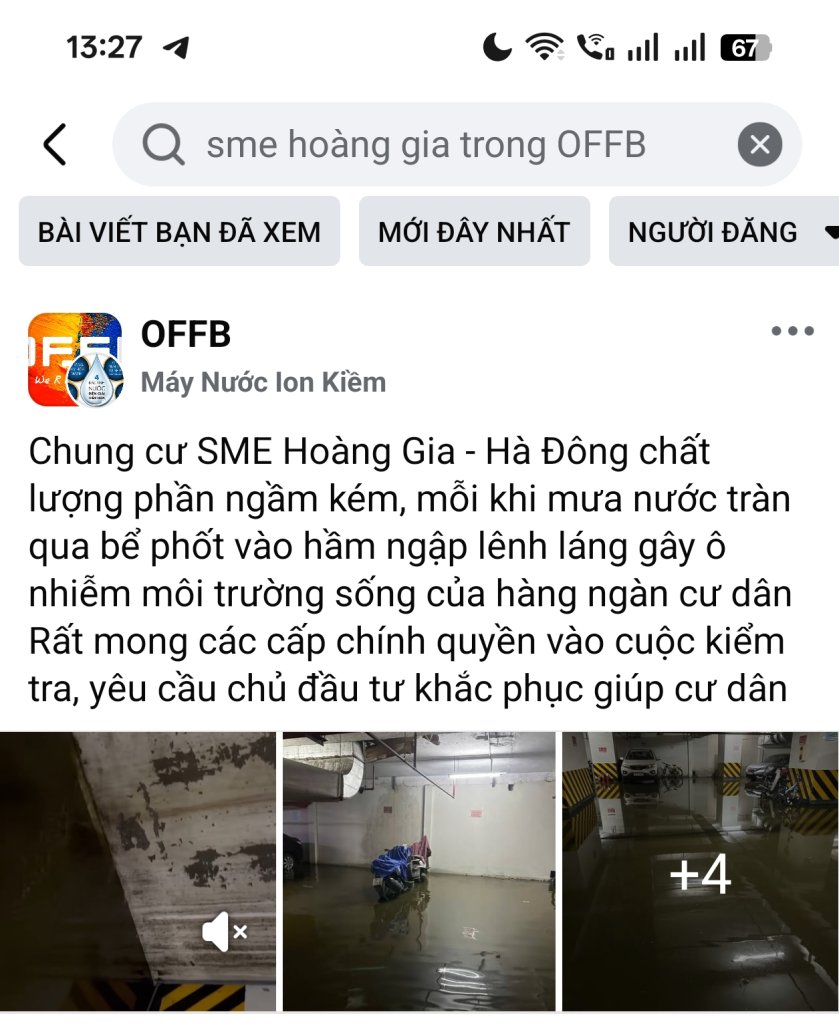
Task: Open the OFFB group name link
Action: tap(186, 335)
